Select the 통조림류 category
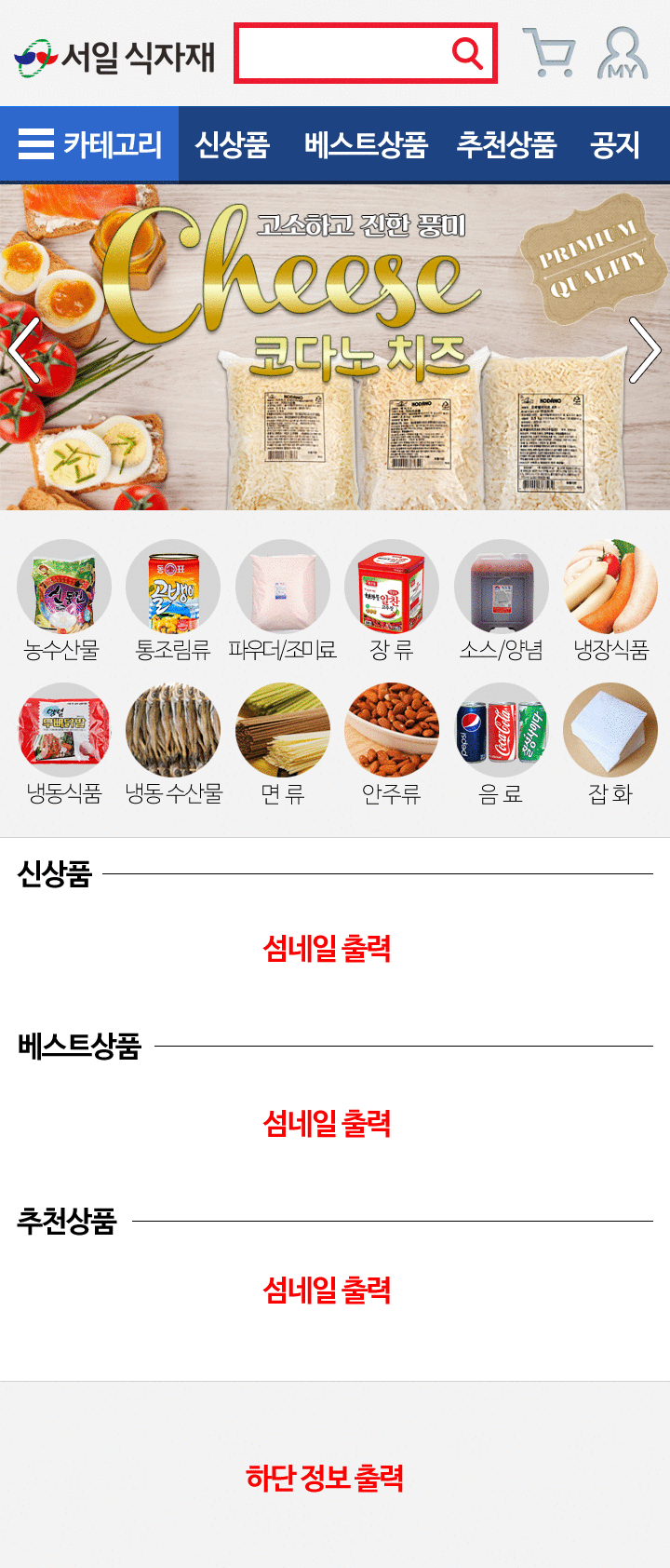 click(x=173, y=601)
